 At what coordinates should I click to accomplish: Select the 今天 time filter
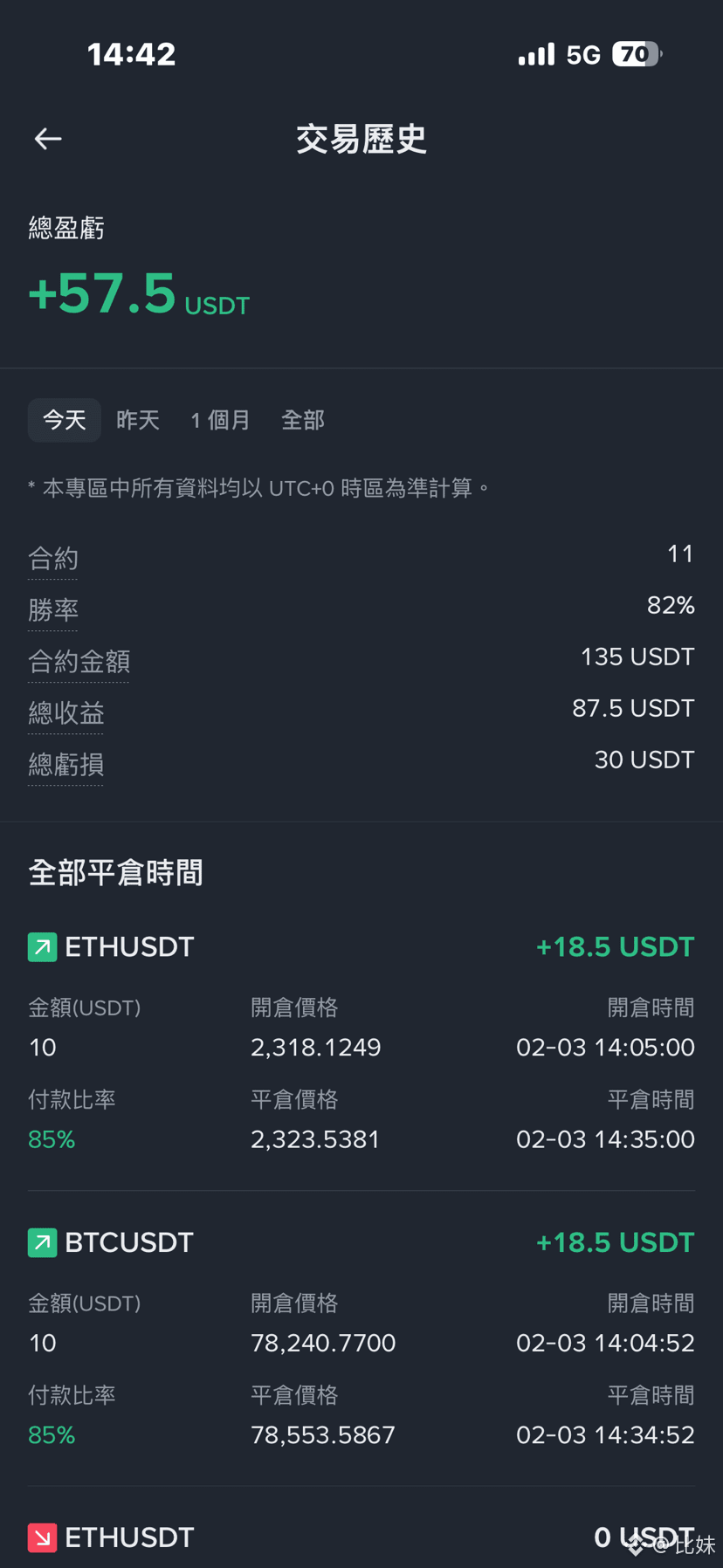click(x=65, y=420)
